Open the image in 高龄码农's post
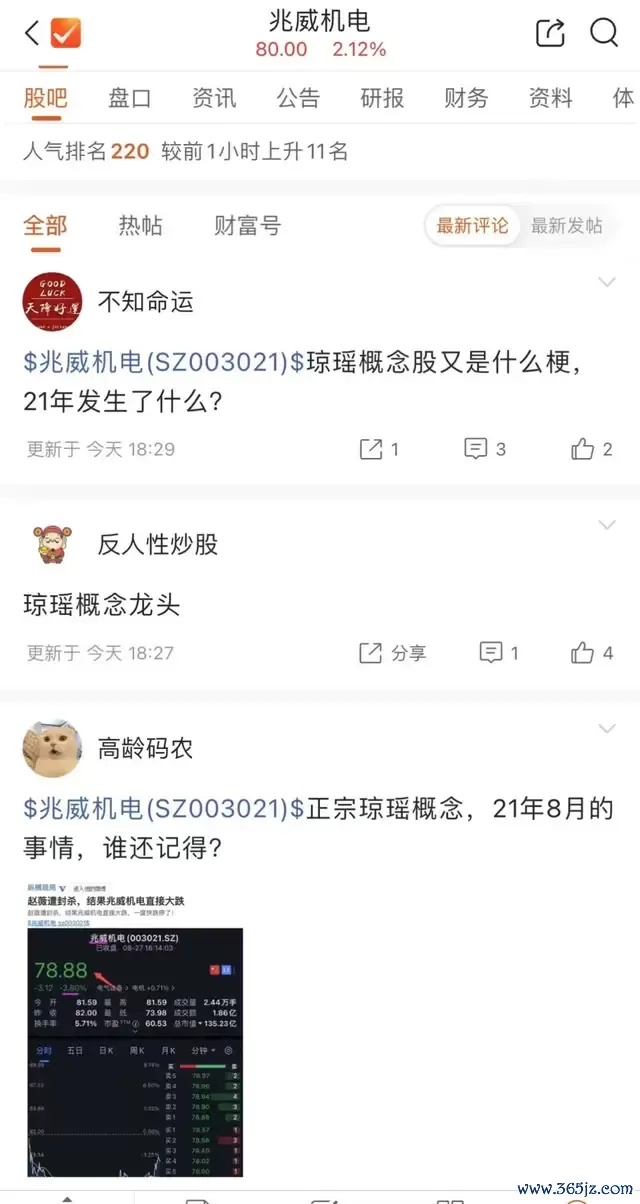 [x=134, y=1029]
